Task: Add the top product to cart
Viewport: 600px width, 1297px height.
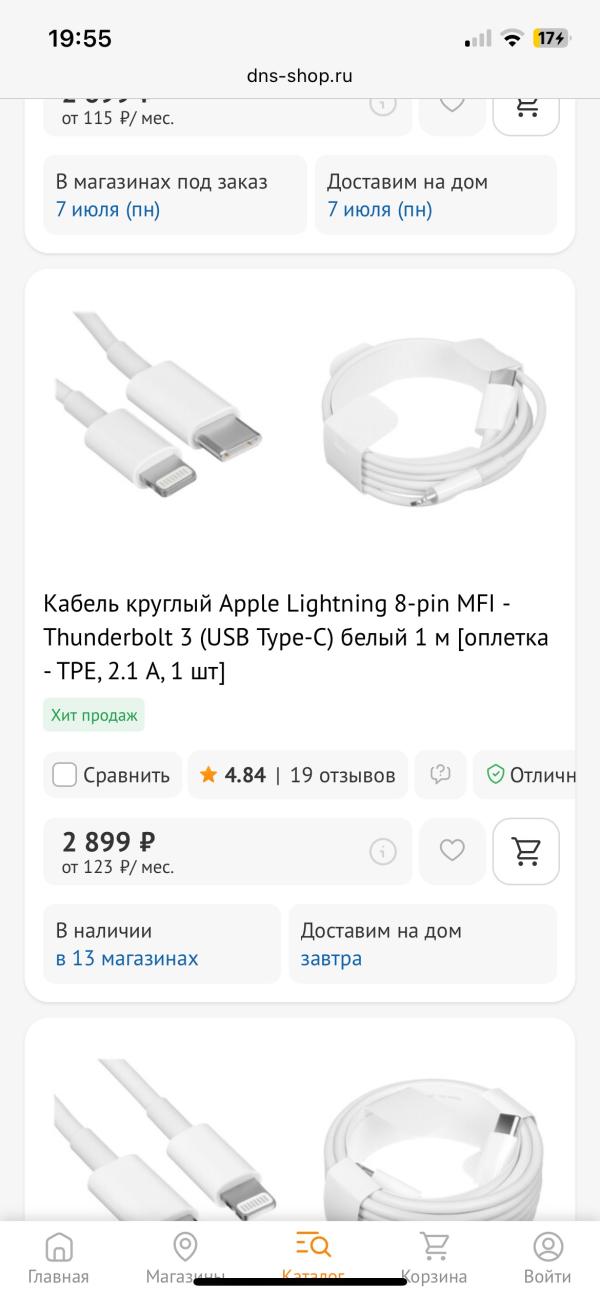Action: (x=526, y=108)
